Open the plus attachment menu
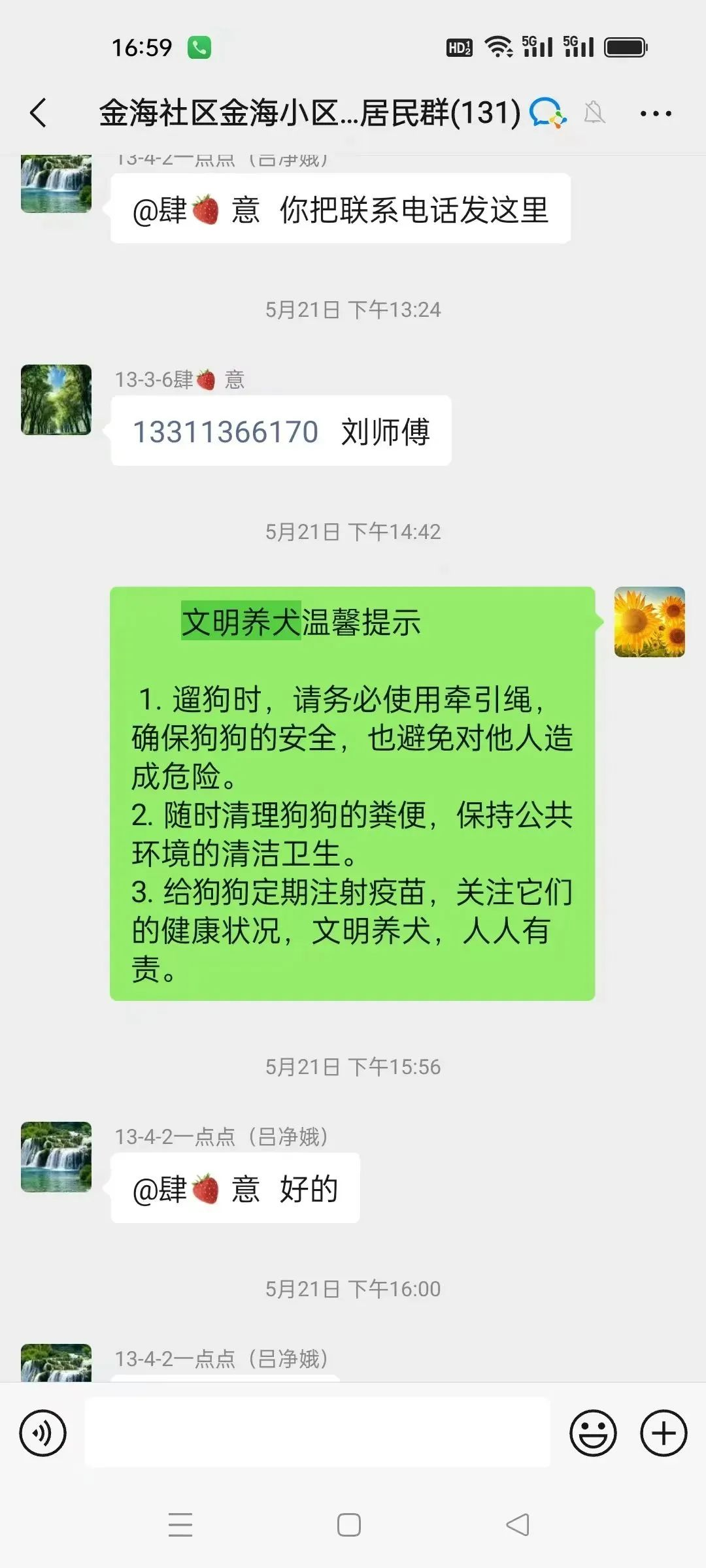The image size is (706, 1568). (664, 1433)
